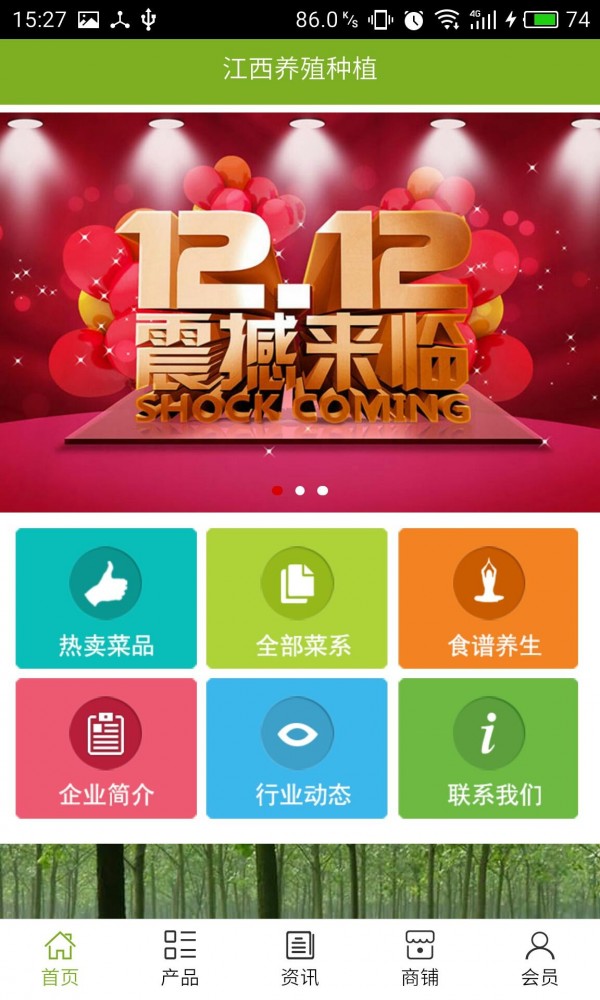Open the 全部菜系 tile

point(297,598)
